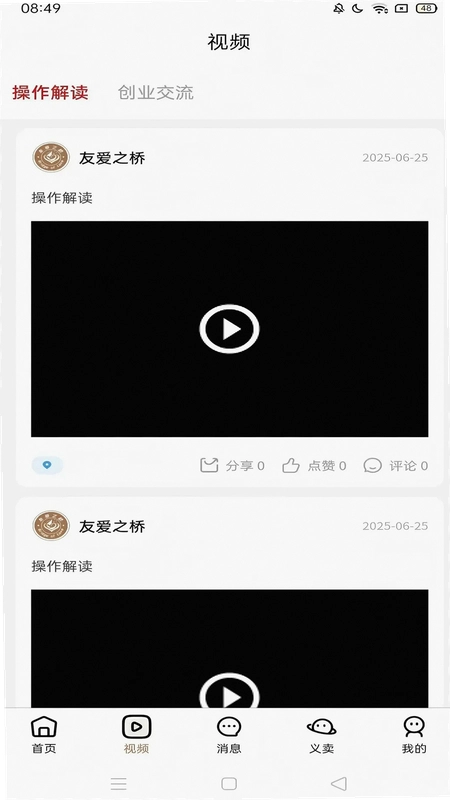
Task: Share the post via 分享
Action: click(x=232, y=465)
